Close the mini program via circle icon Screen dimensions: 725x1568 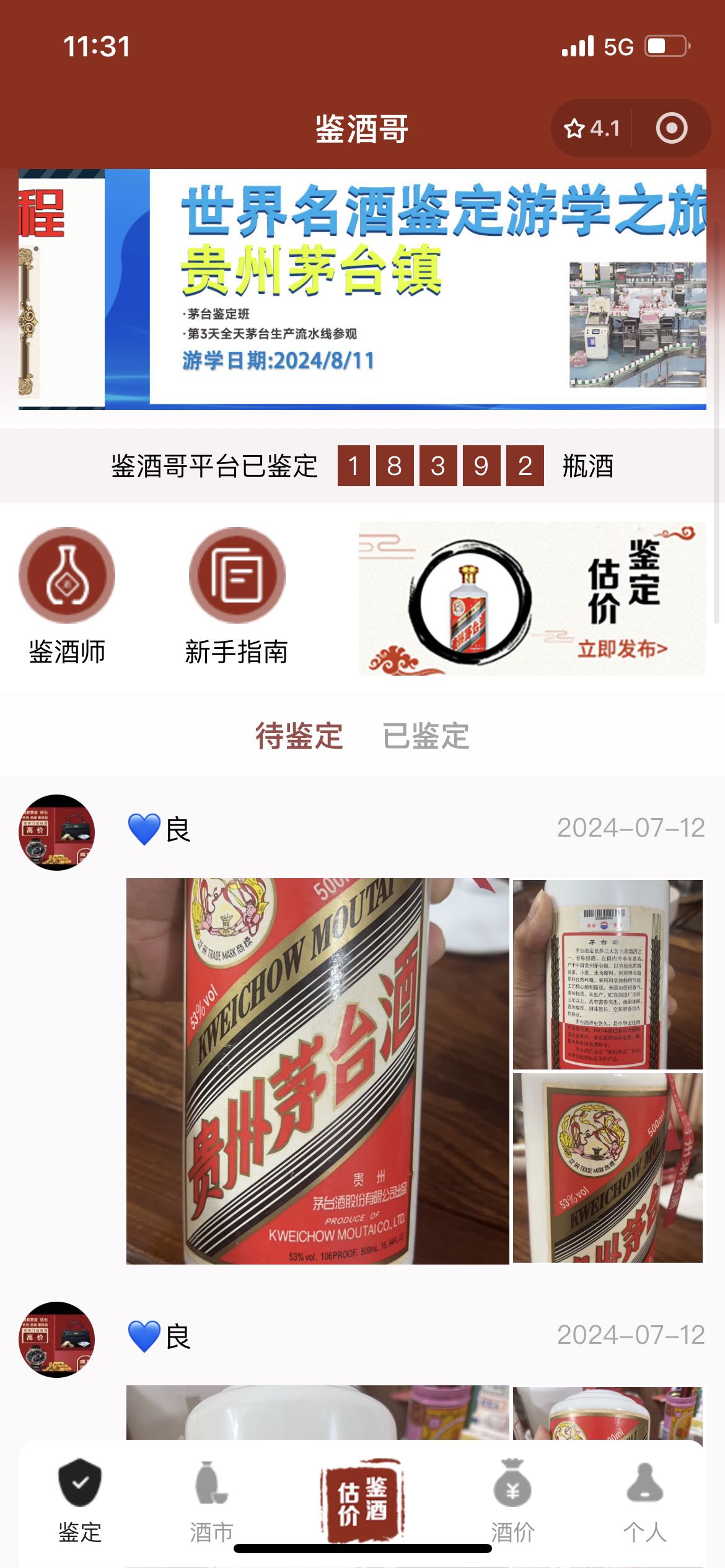[672, 129]
